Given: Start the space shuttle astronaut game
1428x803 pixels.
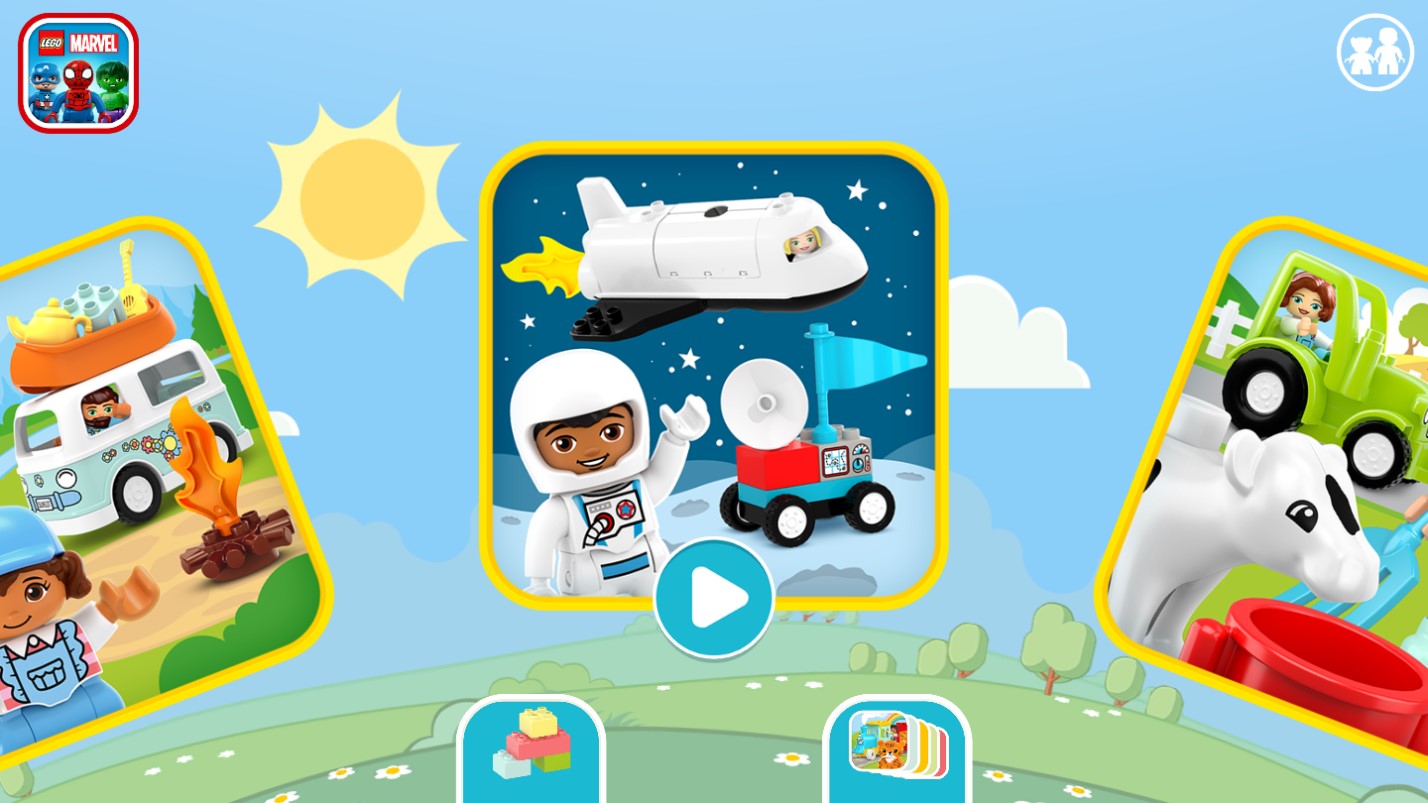Looking at the screenshot, I should point(714,598).
